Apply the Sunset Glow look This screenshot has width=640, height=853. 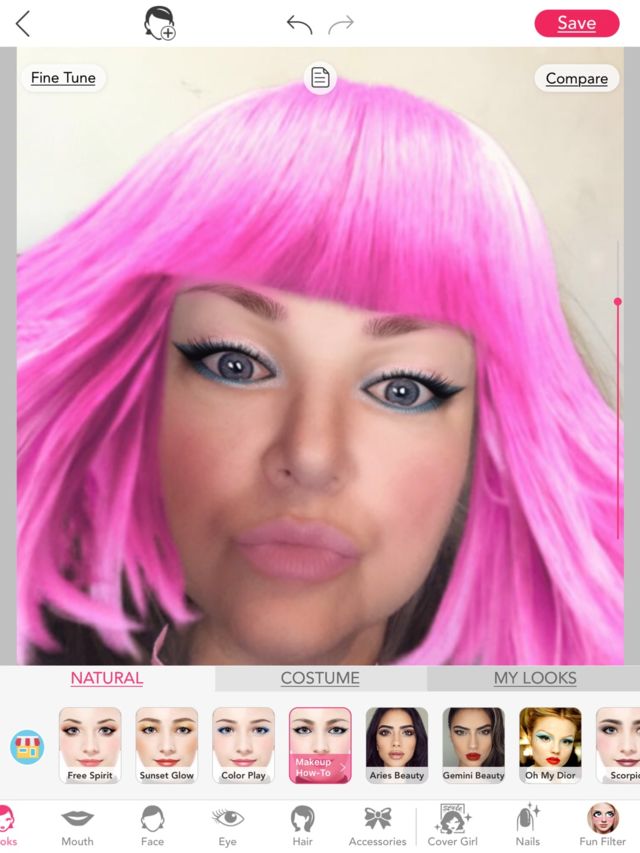tap(167, 745)
